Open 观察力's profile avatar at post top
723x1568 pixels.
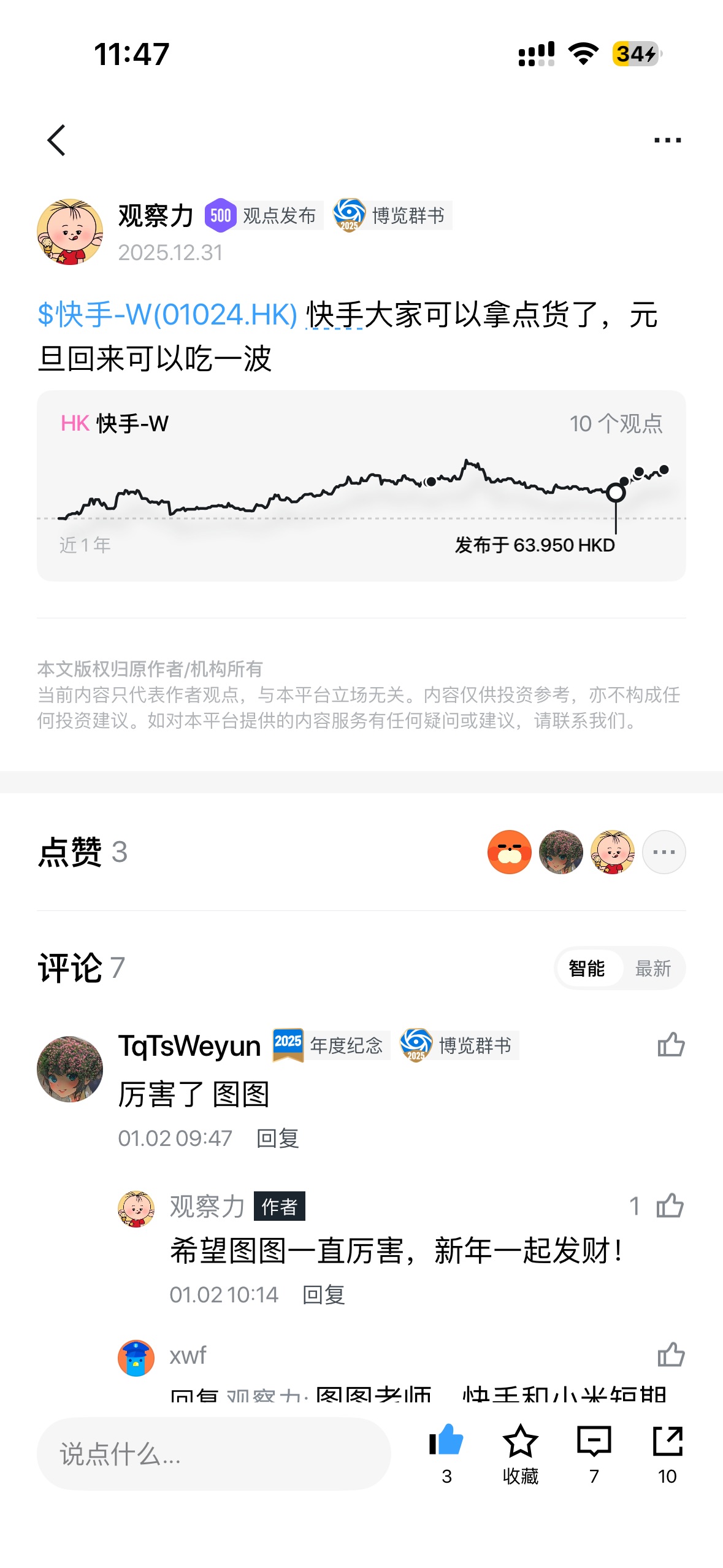click(70, 231)
